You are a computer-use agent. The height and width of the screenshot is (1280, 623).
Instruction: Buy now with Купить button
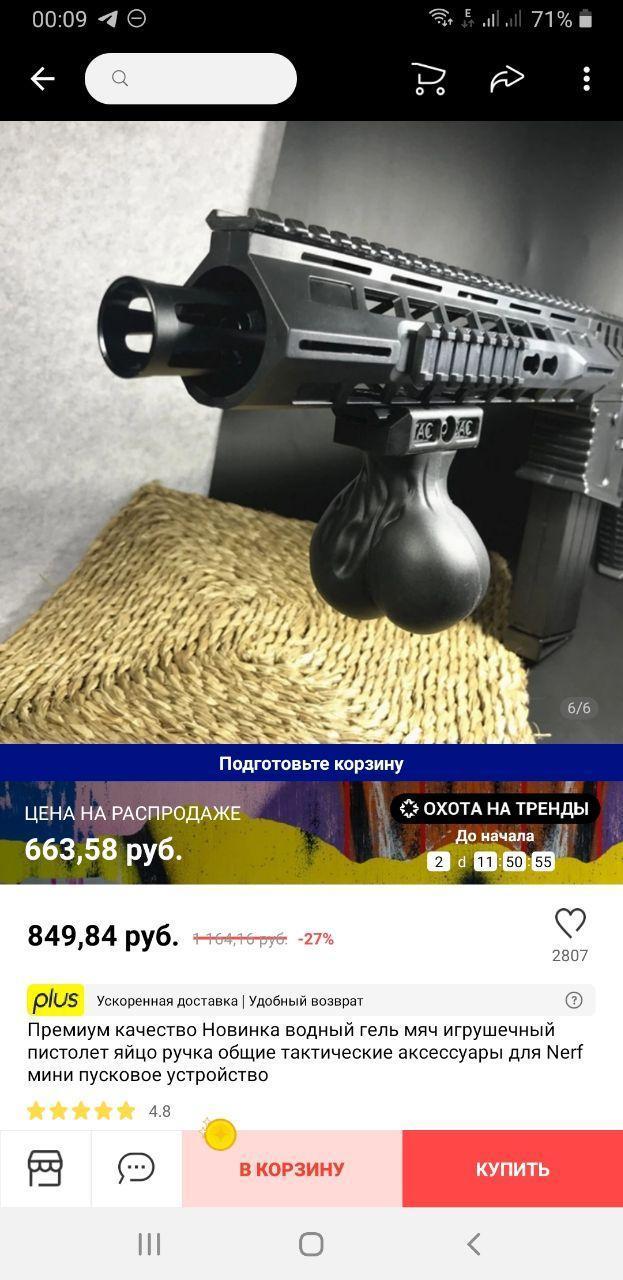pyautogui.click(x=512, y=1169)
